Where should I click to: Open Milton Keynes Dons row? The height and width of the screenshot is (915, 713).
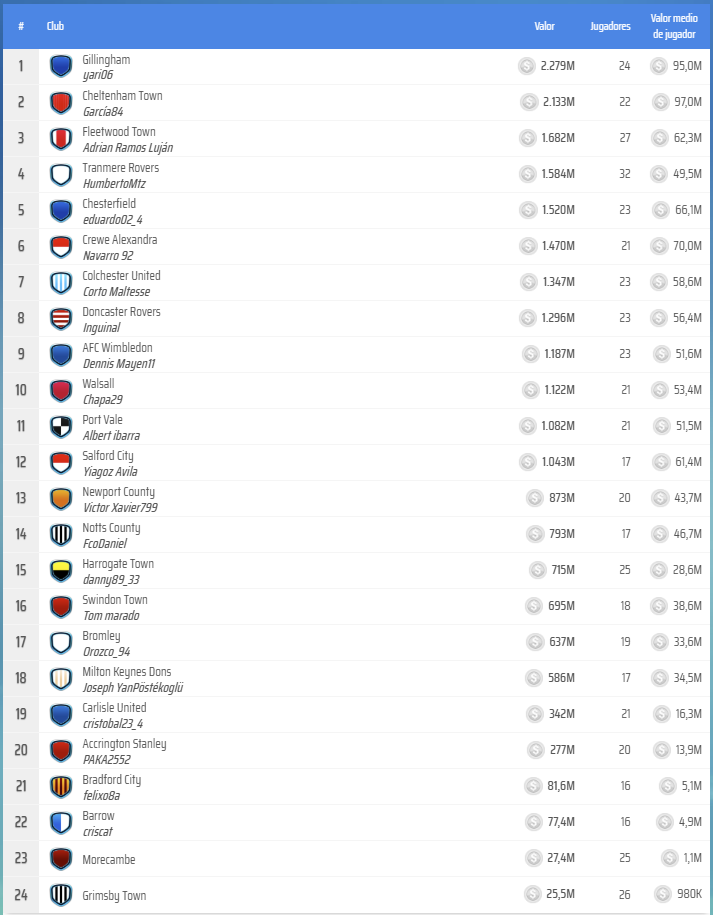pos(126,672)
